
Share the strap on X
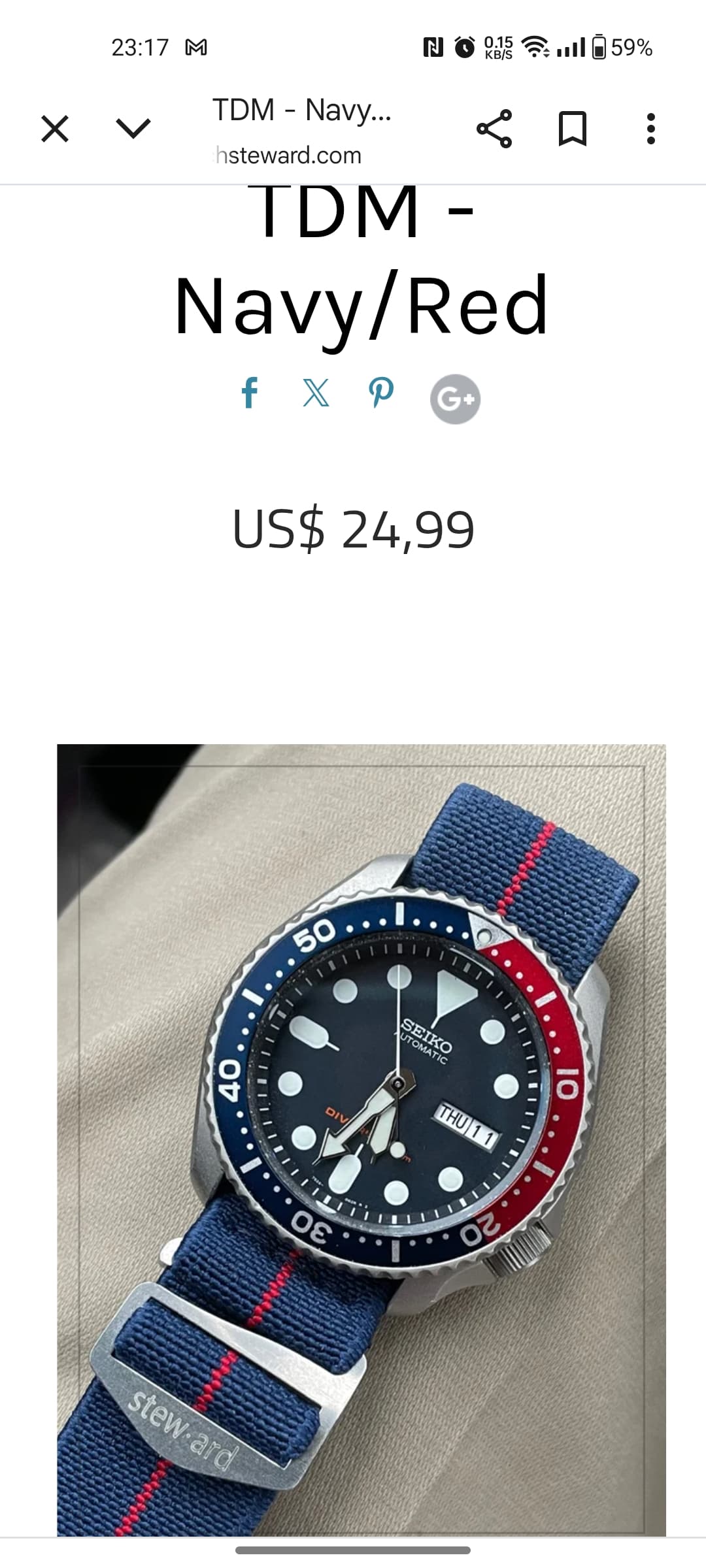[x=316, y=393]
